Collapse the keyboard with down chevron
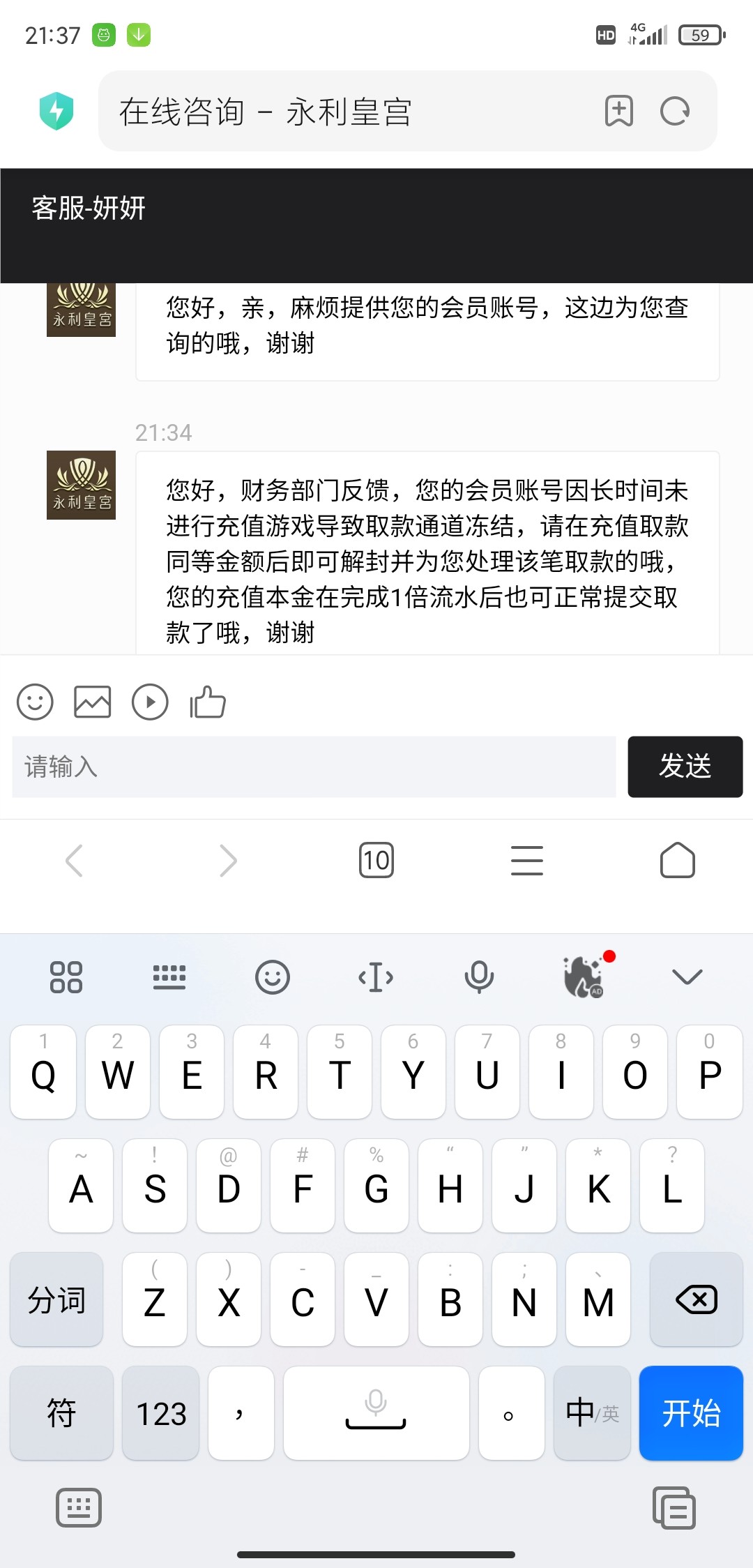Viewport: 753px width, 1568px height. click(x=687, y=977)
